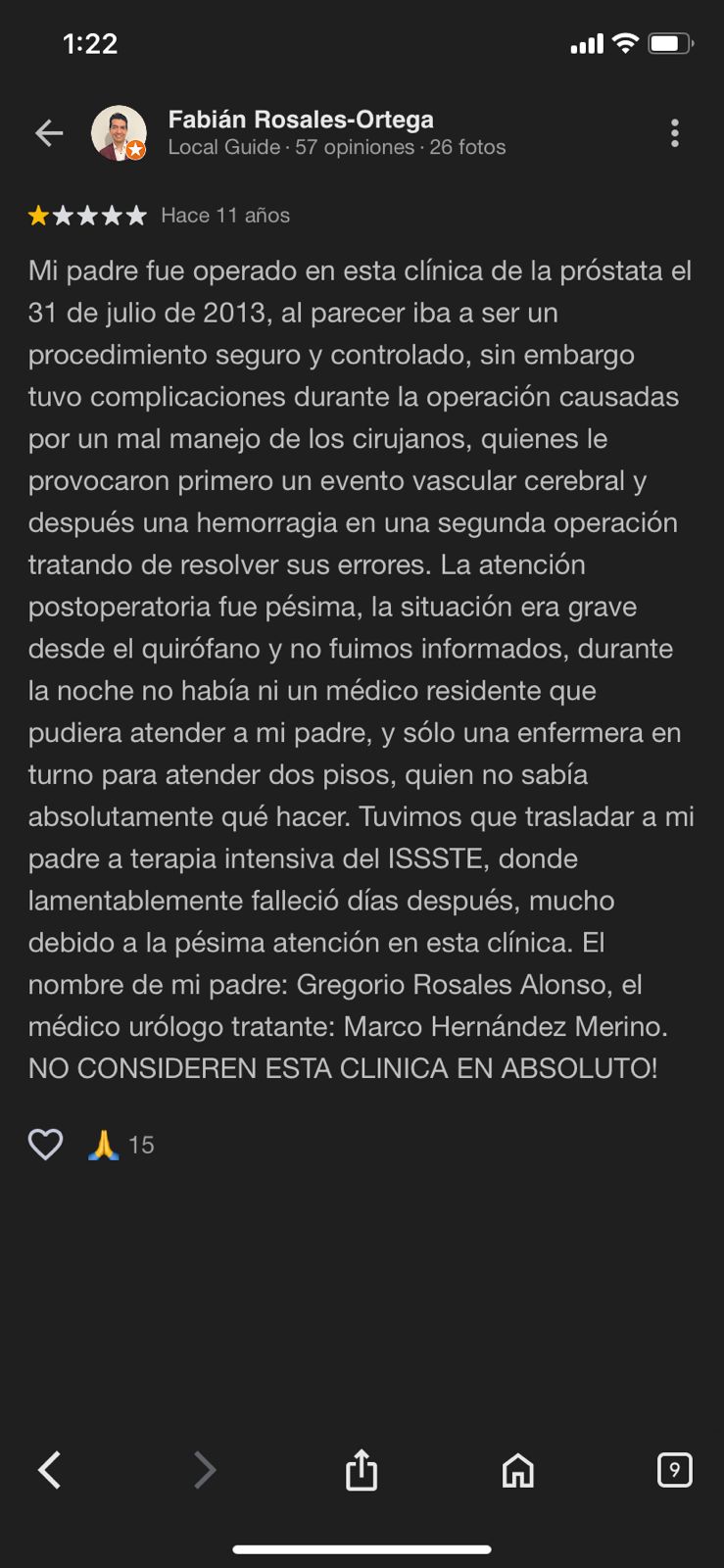Viewport: 724px width, 1568px height.
Task: Open the tab switcher showing 9 tabs
Action: point(674,1469)
